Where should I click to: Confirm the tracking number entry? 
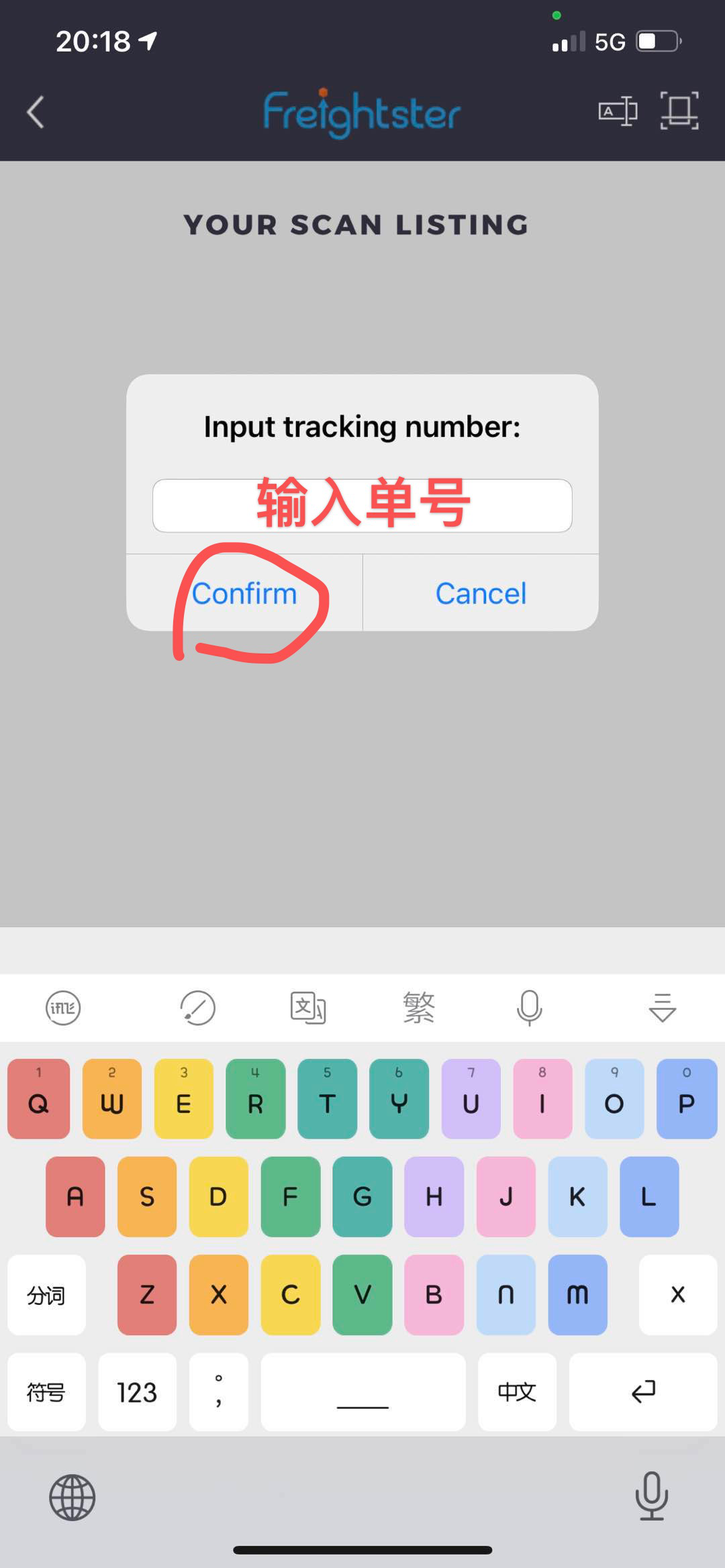[x=244, y=593]
